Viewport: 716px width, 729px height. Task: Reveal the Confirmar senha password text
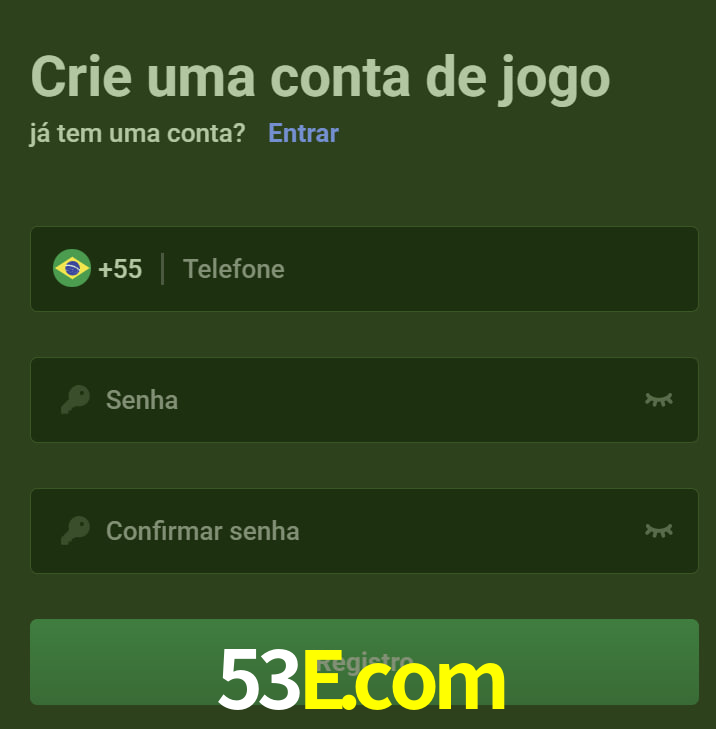658,531
